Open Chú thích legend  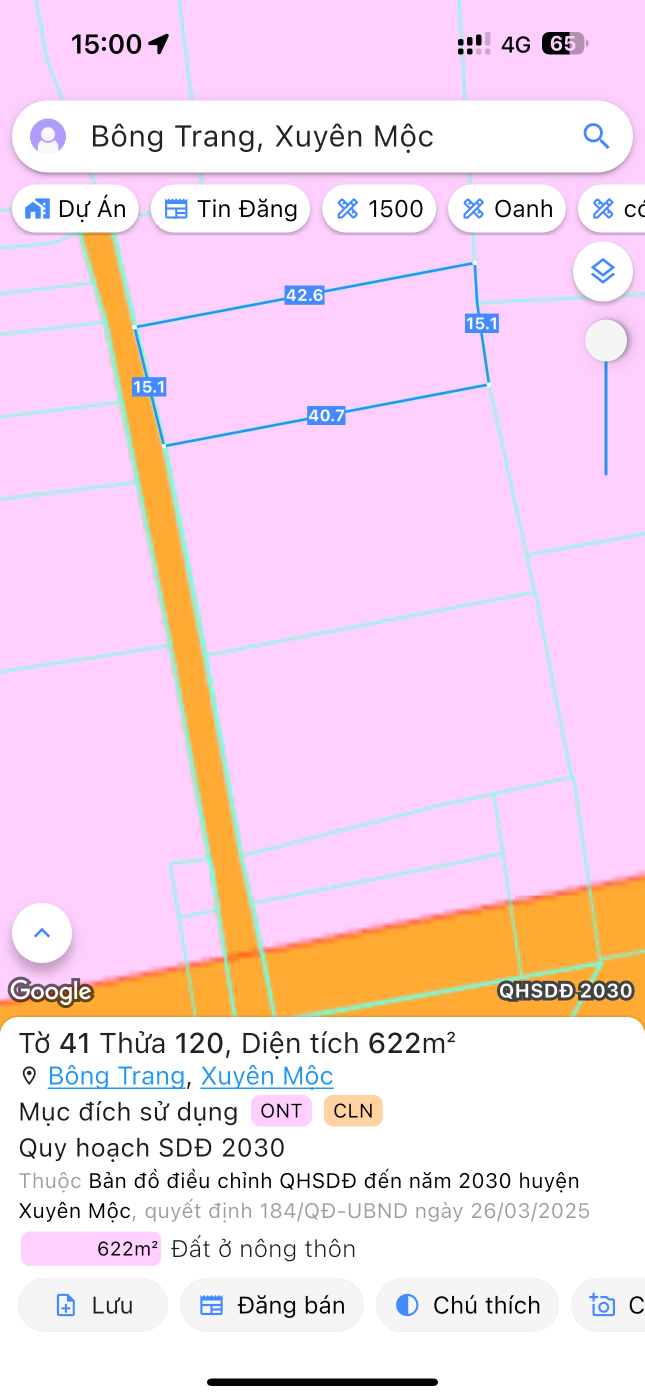point(467,1305)
